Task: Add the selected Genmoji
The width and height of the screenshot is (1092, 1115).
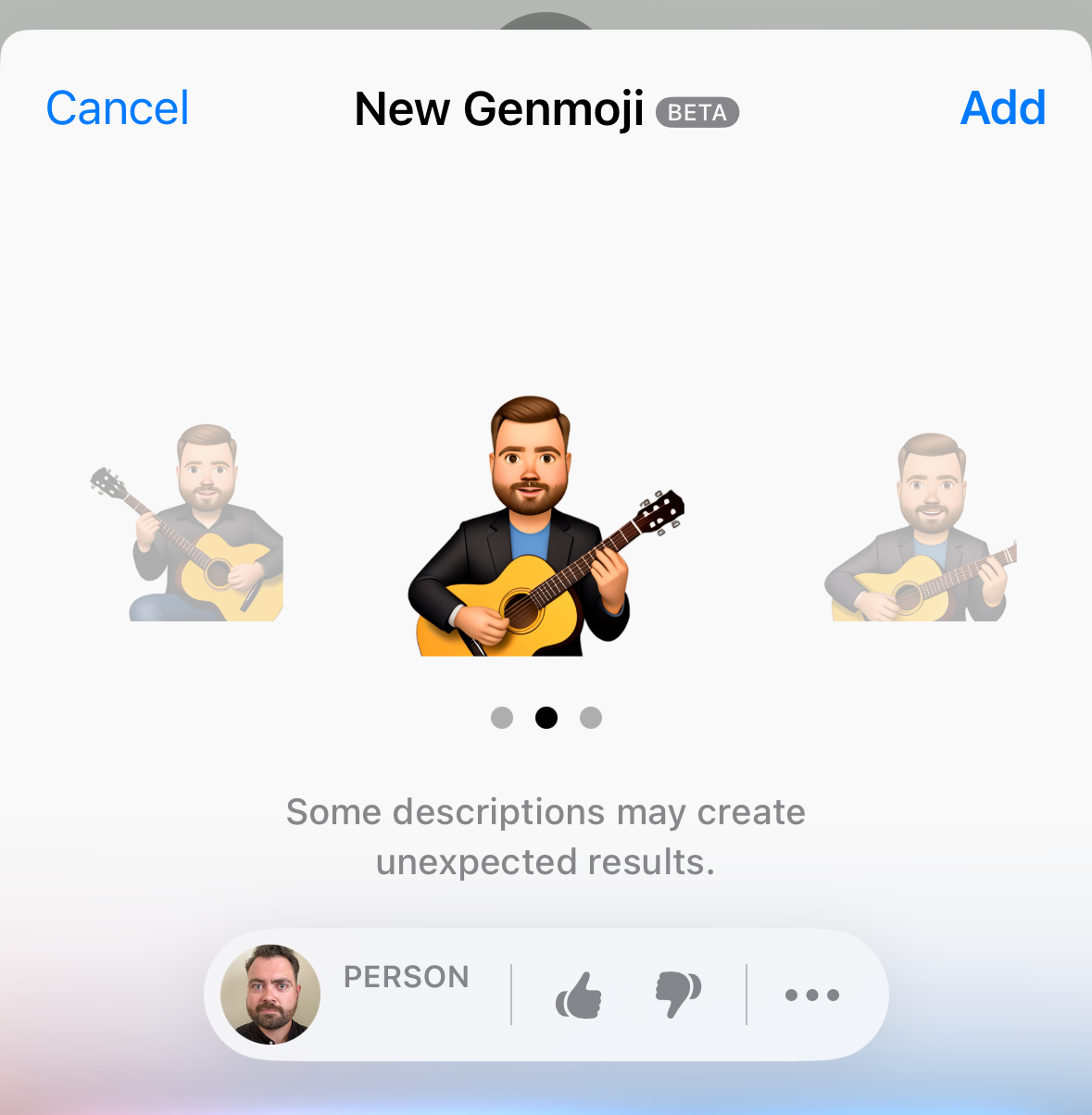Action: click(x=1003, y=108)
